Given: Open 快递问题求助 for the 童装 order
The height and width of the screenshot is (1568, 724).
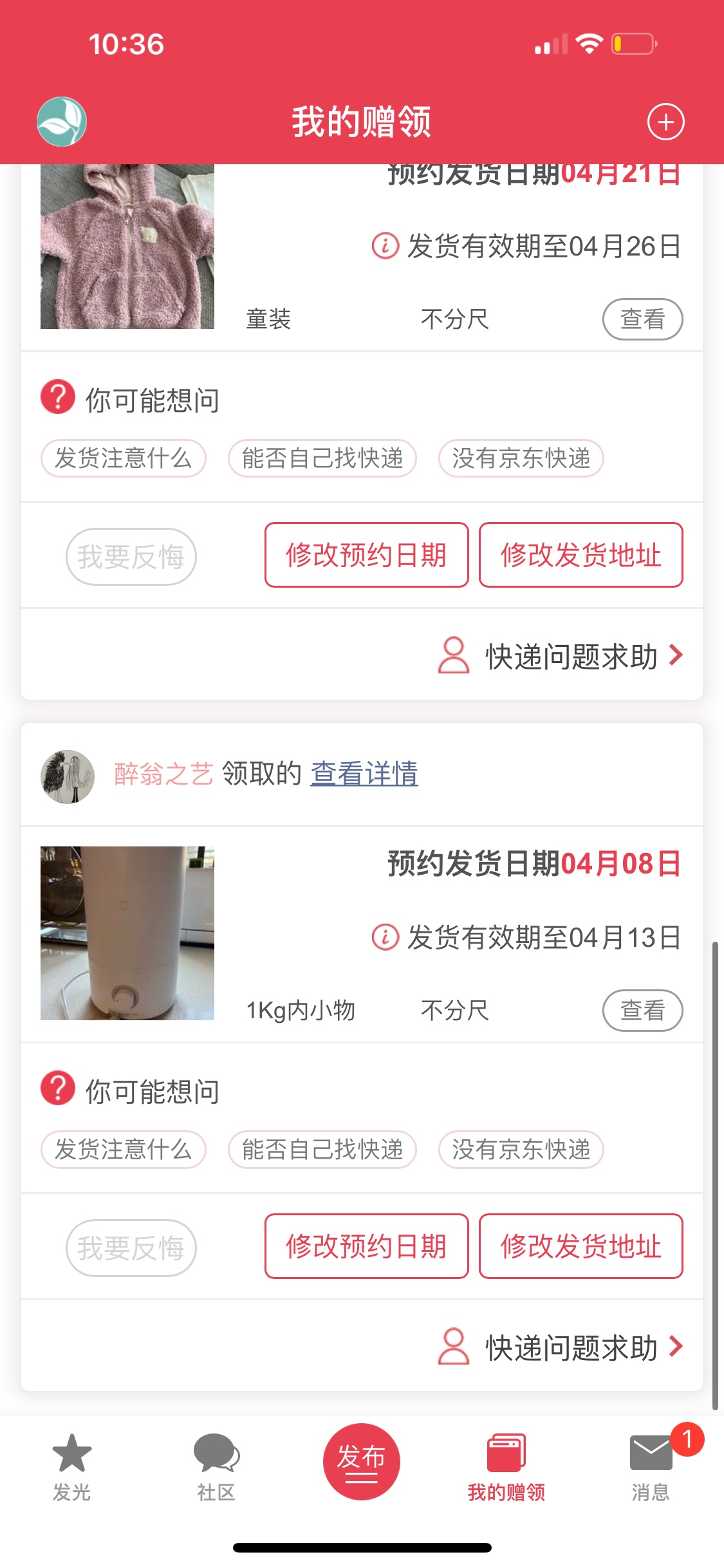Looking at the screenshot, I should pyautogui.click(x=560, y=656).
